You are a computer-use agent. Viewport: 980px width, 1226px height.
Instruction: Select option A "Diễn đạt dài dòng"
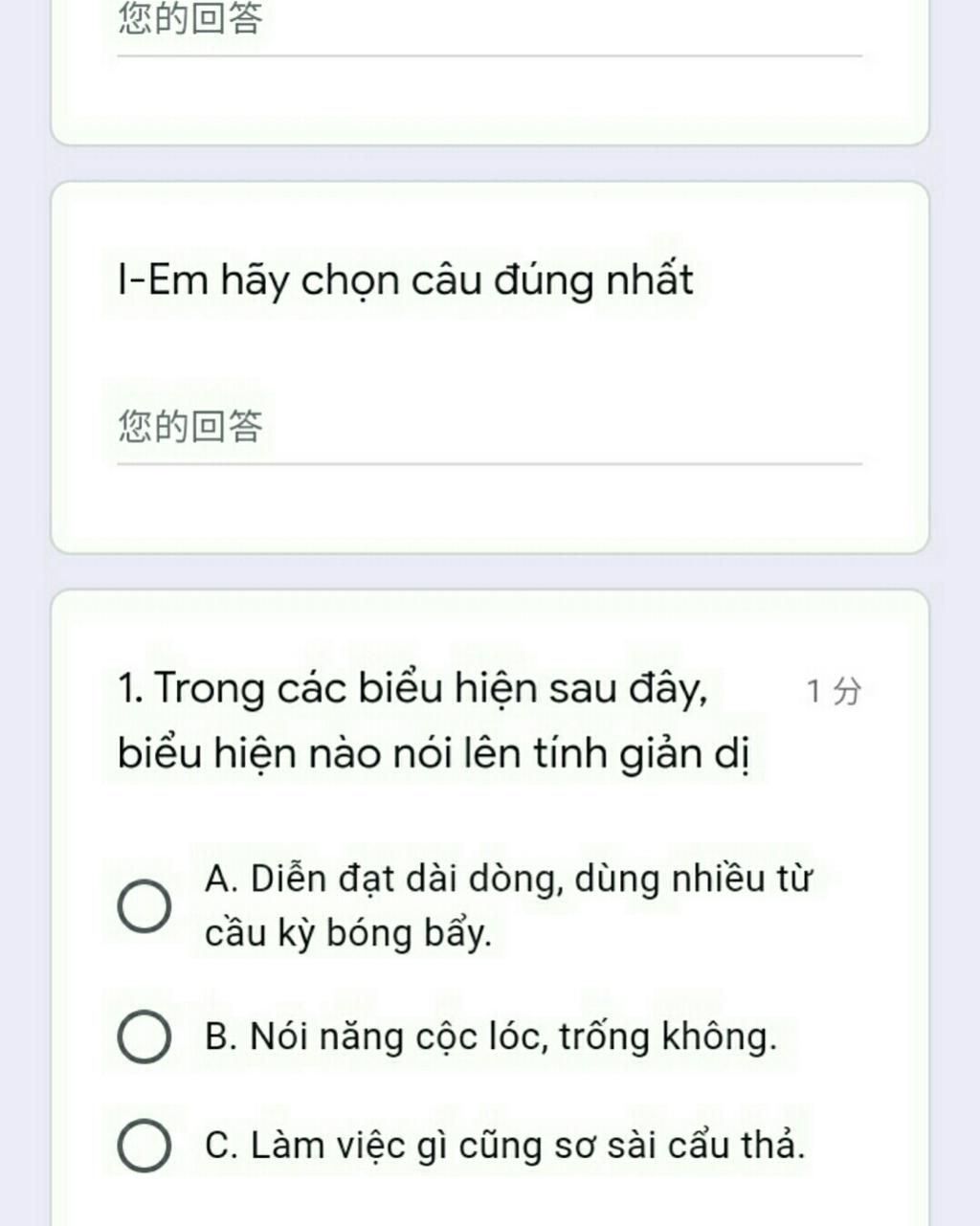(145, 905)
